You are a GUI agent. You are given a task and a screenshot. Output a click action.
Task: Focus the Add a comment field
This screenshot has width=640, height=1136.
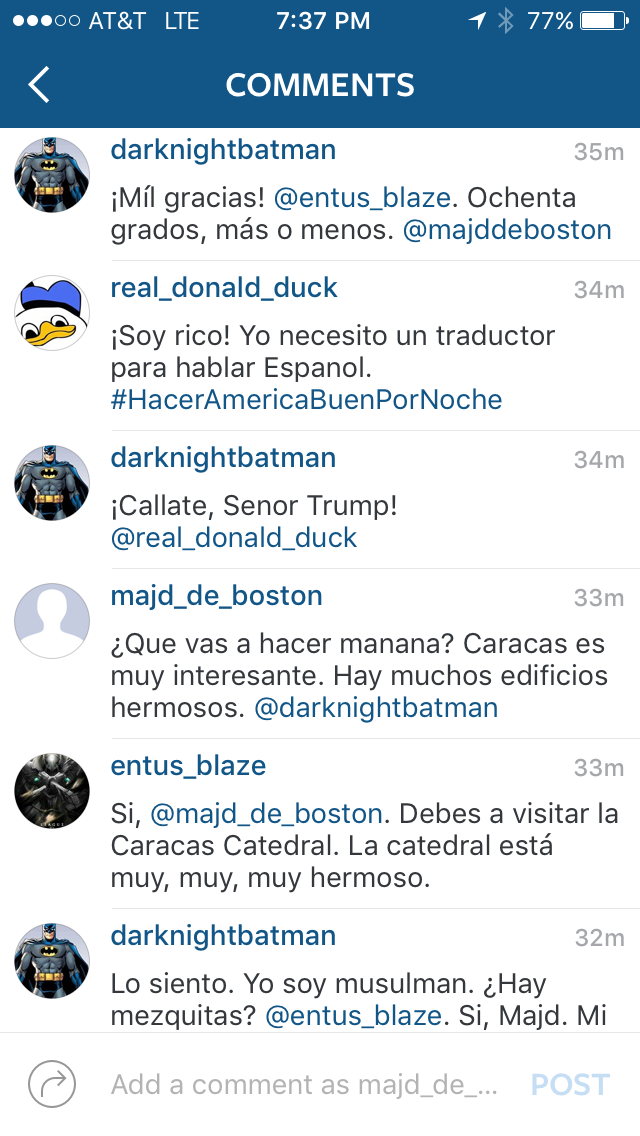tap(304, 1084)
